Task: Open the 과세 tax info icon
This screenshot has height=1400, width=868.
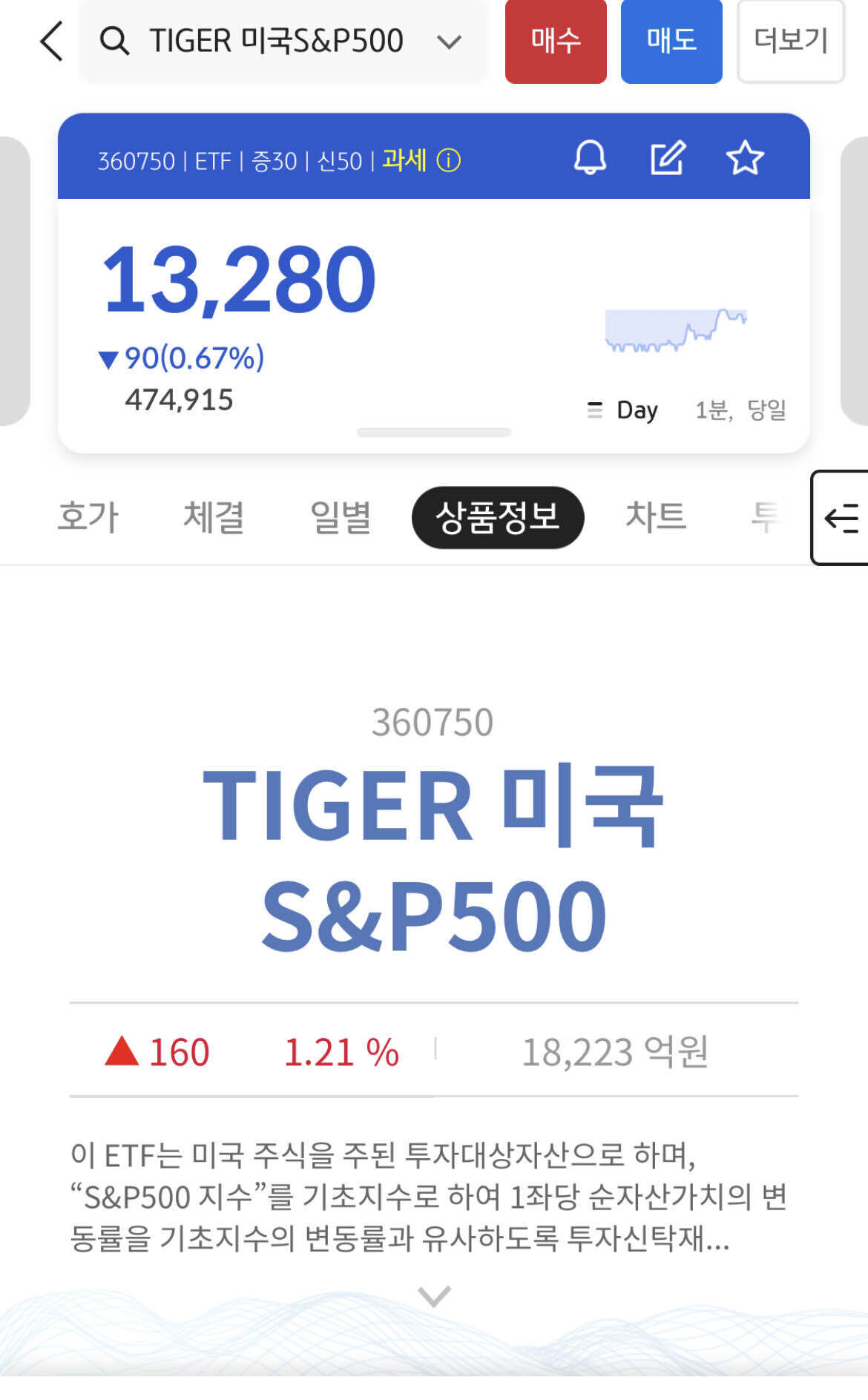Action: [450, 160]
